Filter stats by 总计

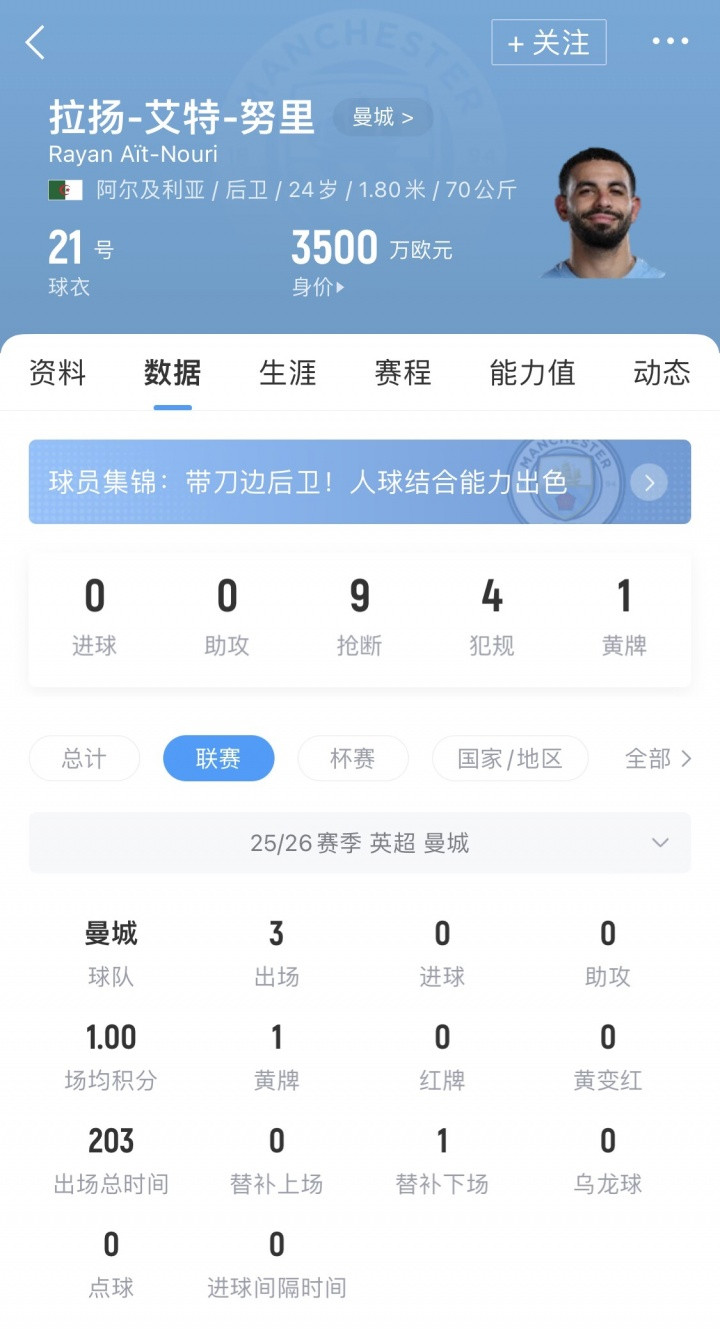pyautogui.click(x=84, y=759)
